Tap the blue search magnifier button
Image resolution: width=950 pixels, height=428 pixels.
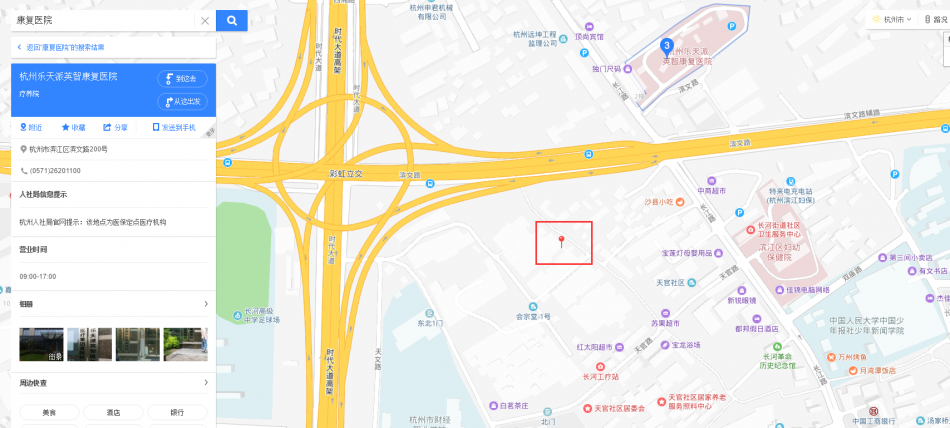click(231, 20)
